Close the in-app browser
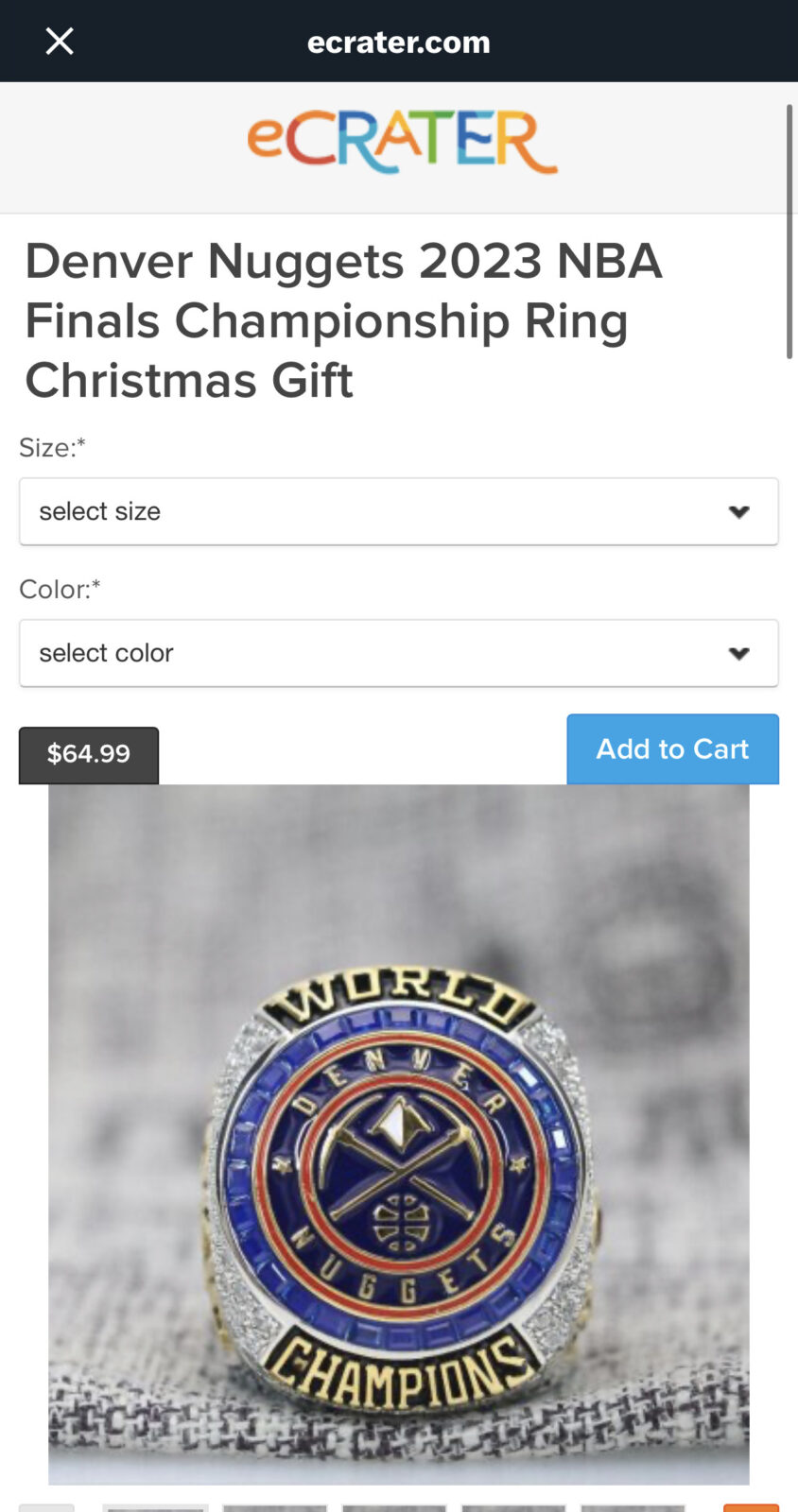Viewport: 798px width, 1512px height. [x=60, y=42]
